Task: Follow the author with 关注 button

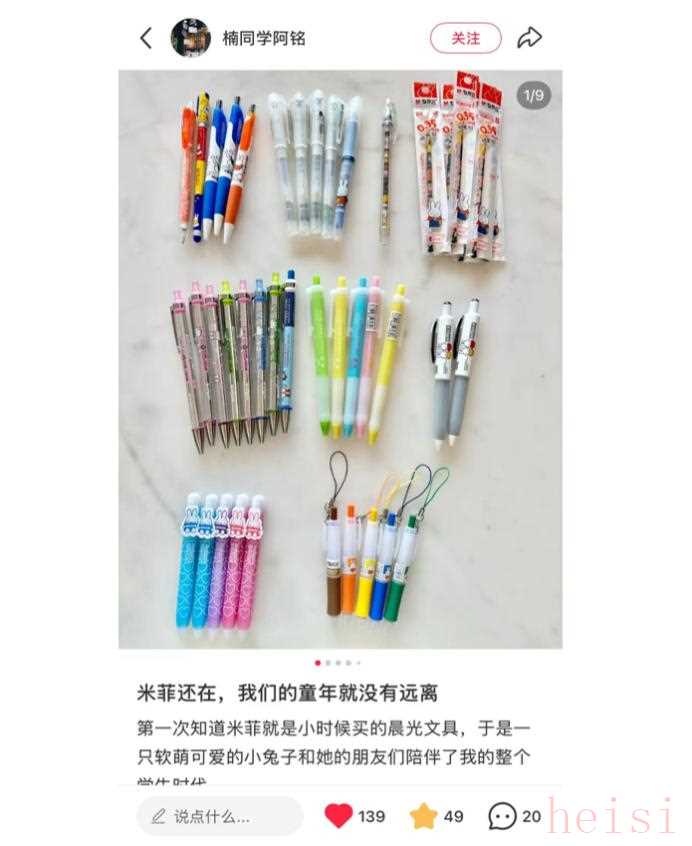Action: (465, 38)
